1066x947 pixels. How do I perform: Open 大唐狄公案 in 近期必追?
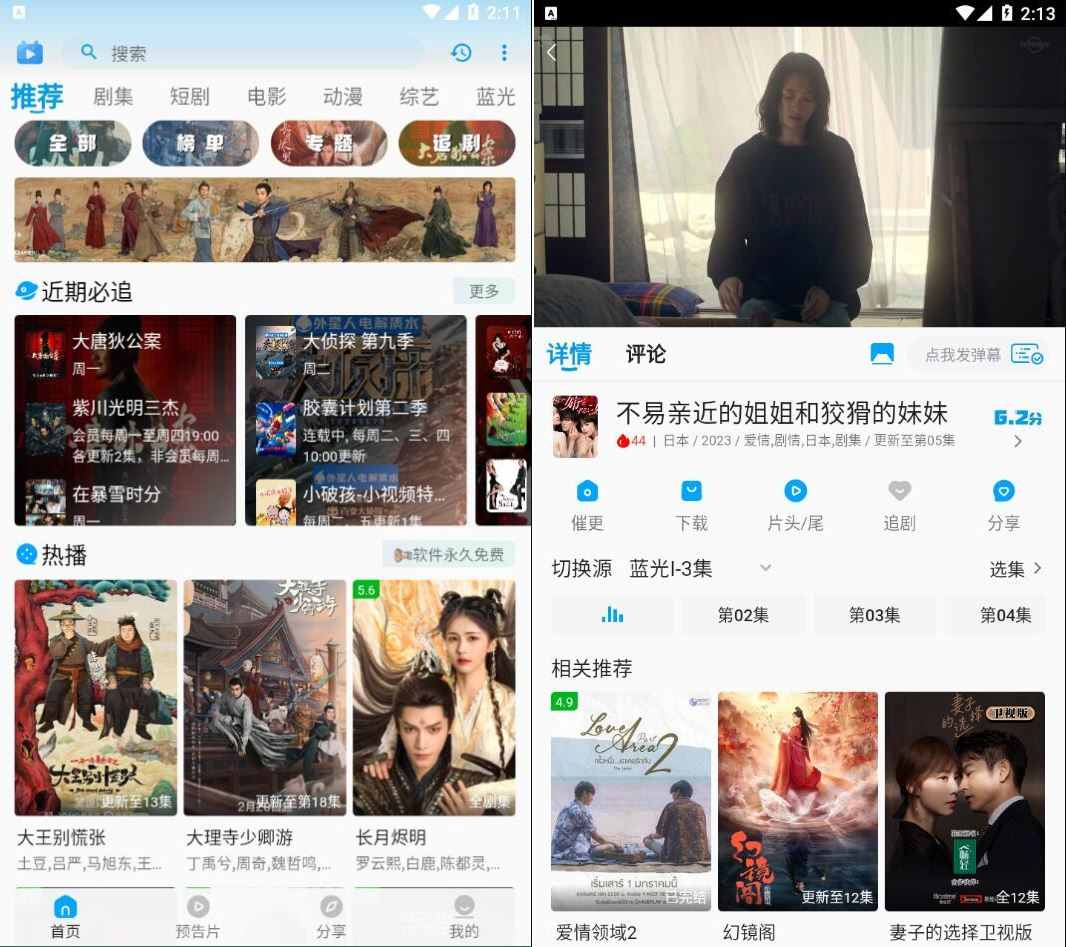pyautogui.click(x=116, y=342)
